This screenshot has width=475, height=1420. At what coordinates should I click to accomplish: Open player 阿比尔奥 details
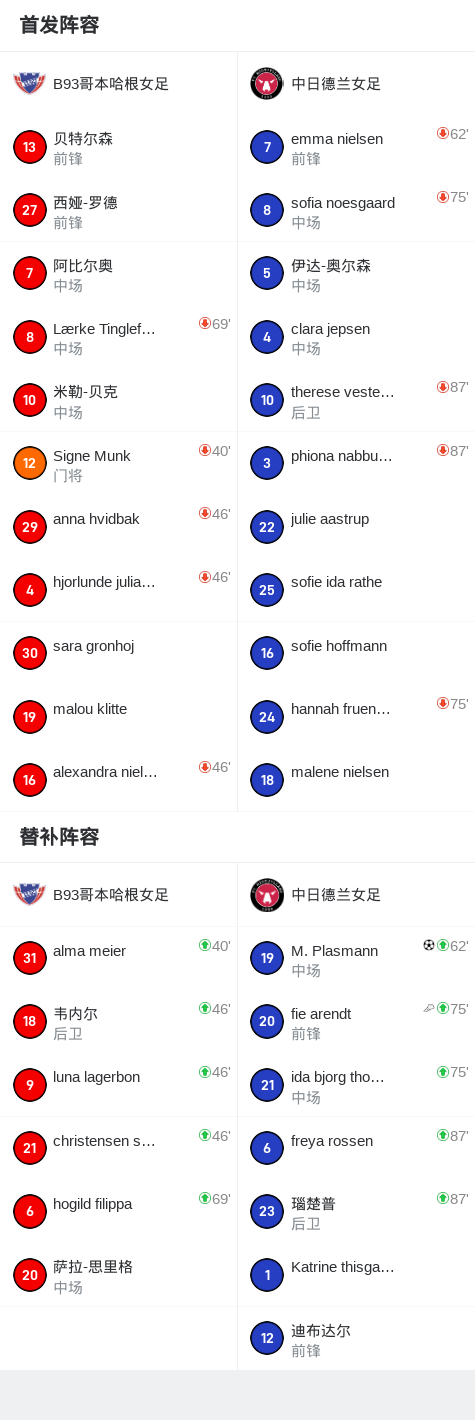click(118, 274)
